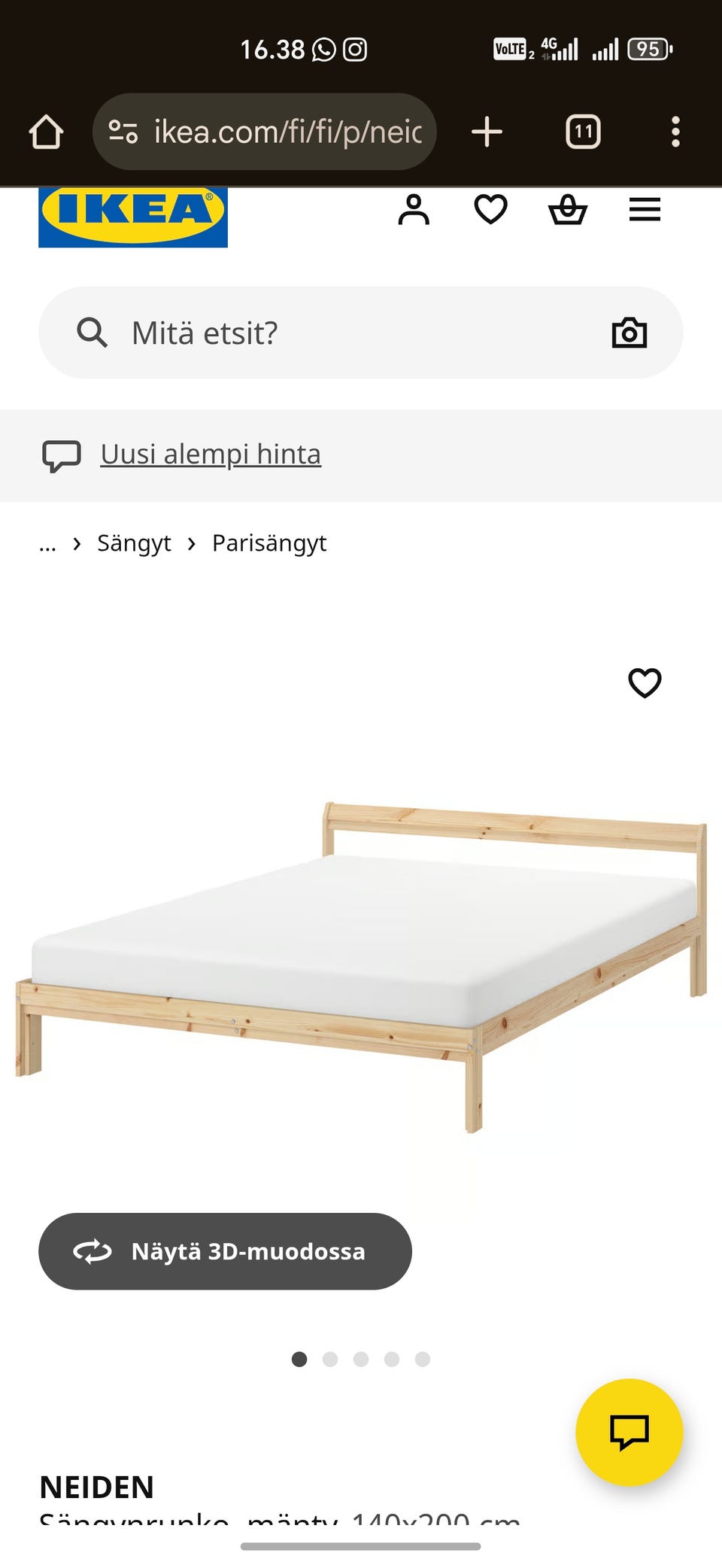Open the Parisängyt breadcrumb category
The width and height of the screenshot is (722, 1568).
[268, 543]
